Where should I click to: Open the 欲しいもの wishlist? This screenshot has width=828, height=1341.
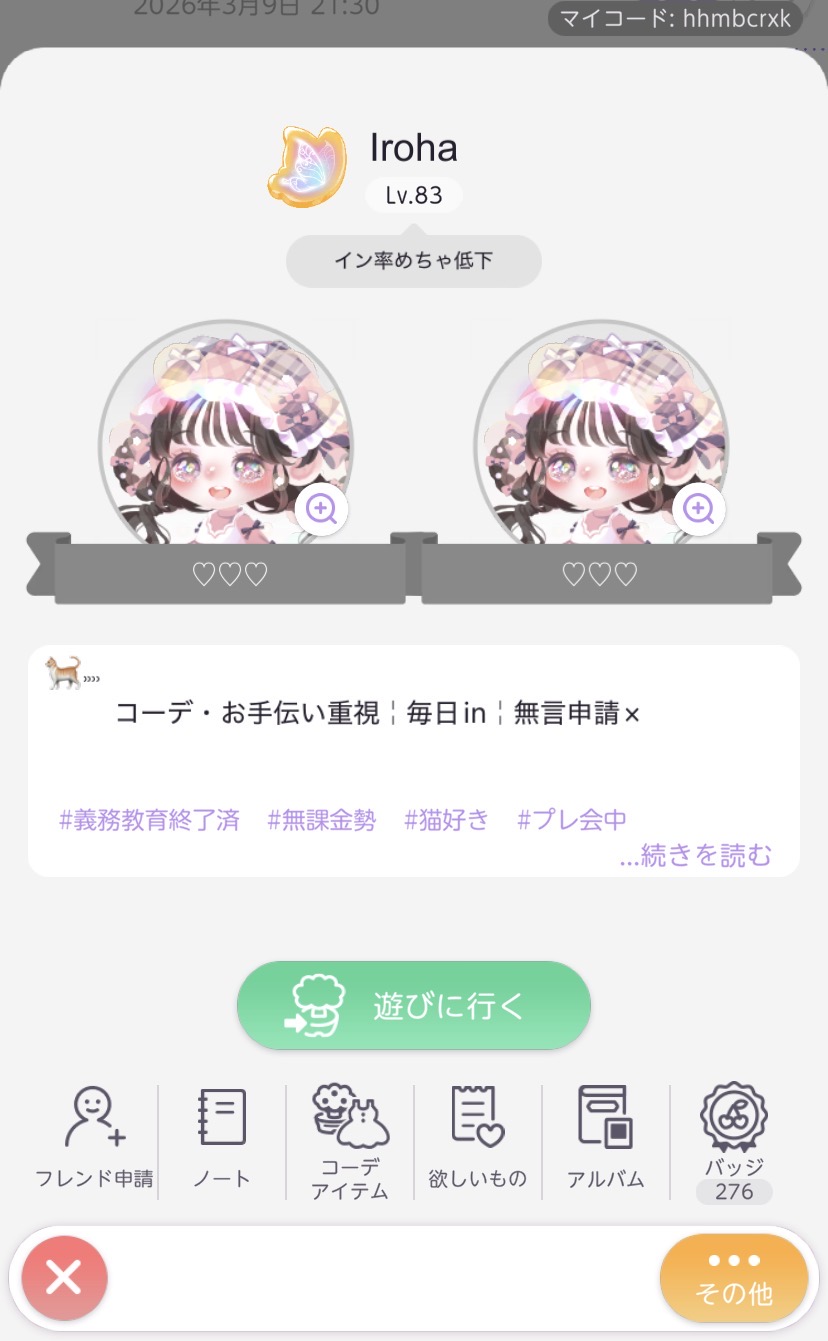pyautogui.click(x=478, y=1140)
